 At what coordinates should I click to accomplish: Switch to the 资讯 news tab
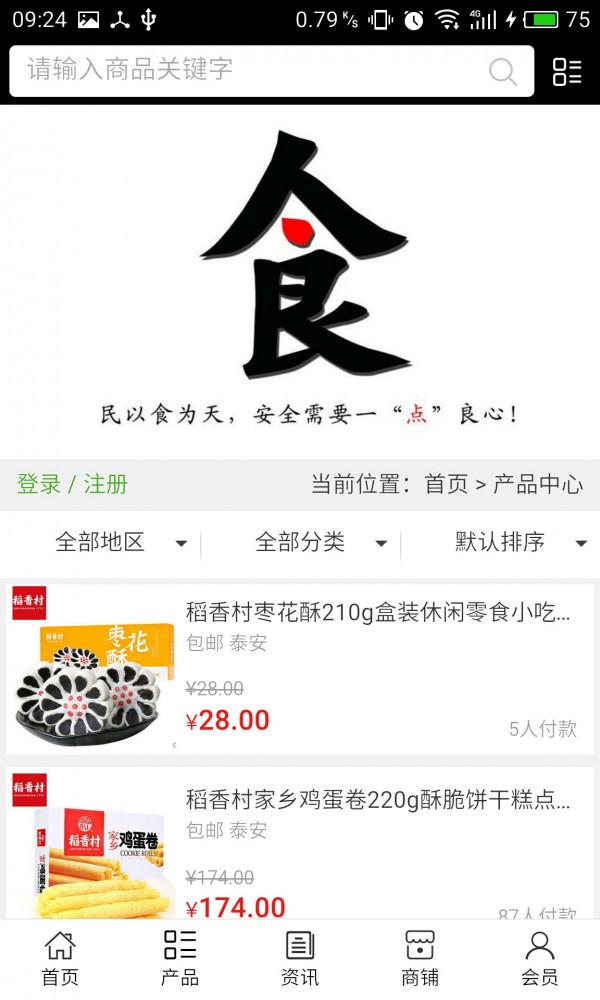pos(300,958)
